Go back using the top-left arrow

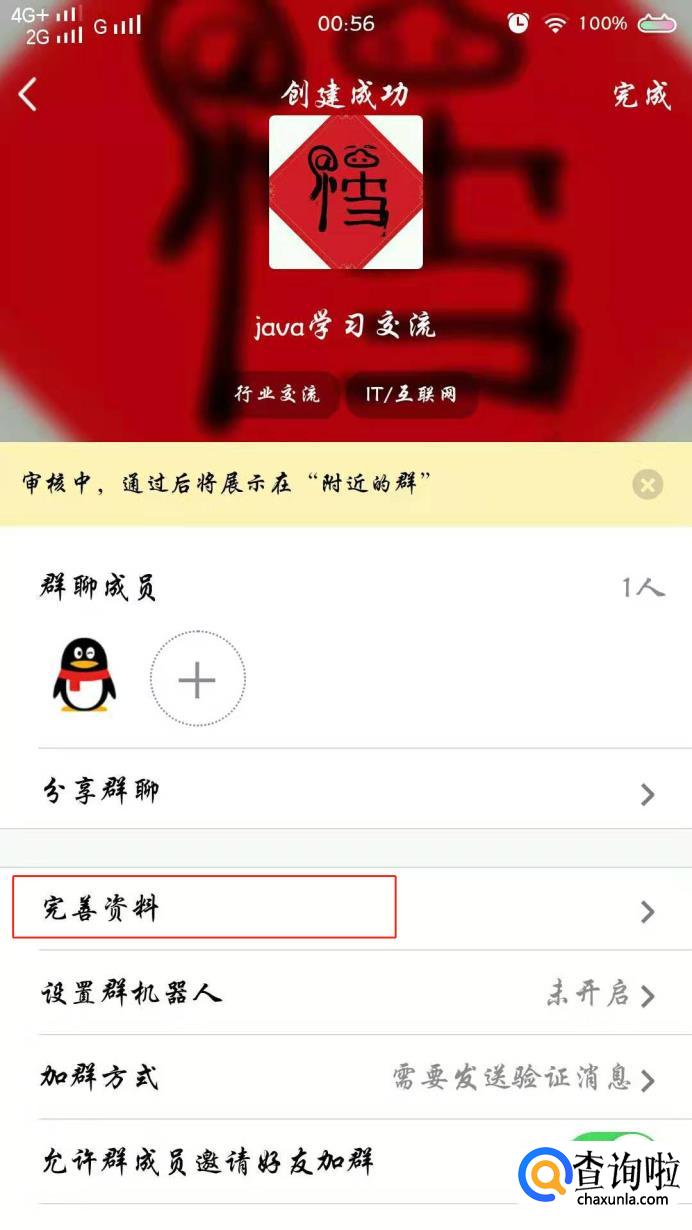28,95
